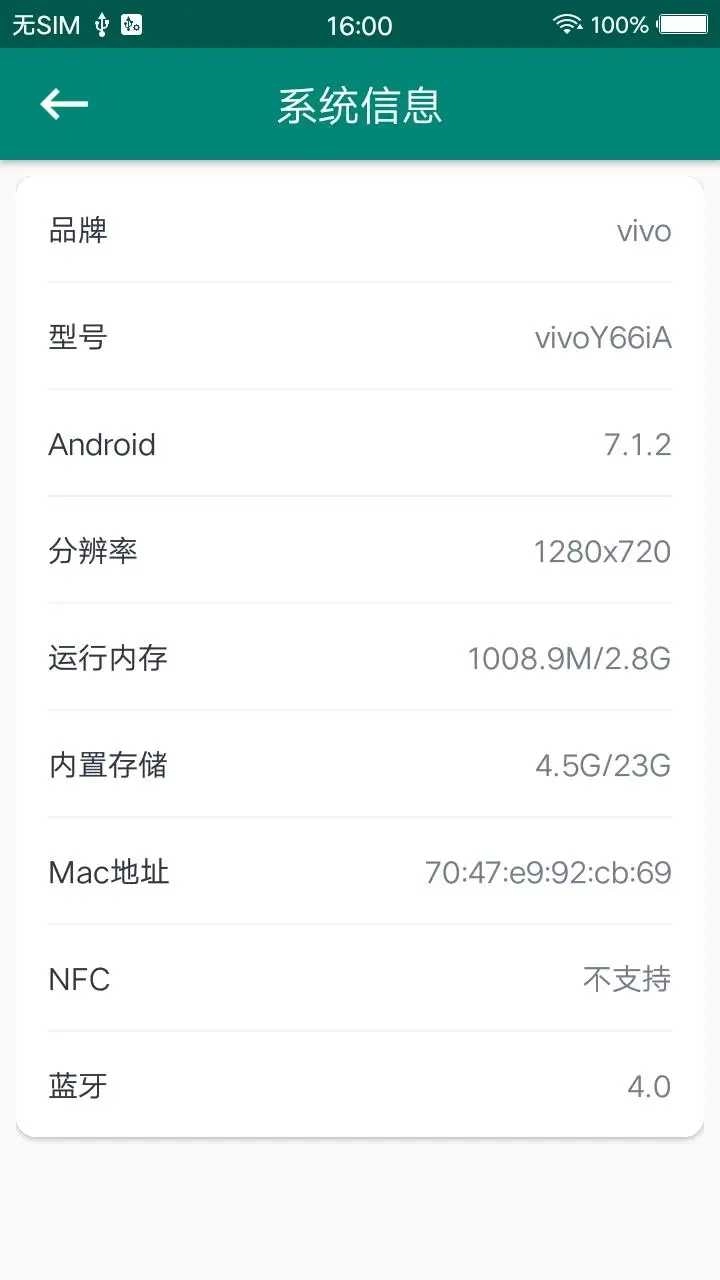Select the 运行内存 memory row
This screenshot has width=720, height=1280.
[360, 658]
